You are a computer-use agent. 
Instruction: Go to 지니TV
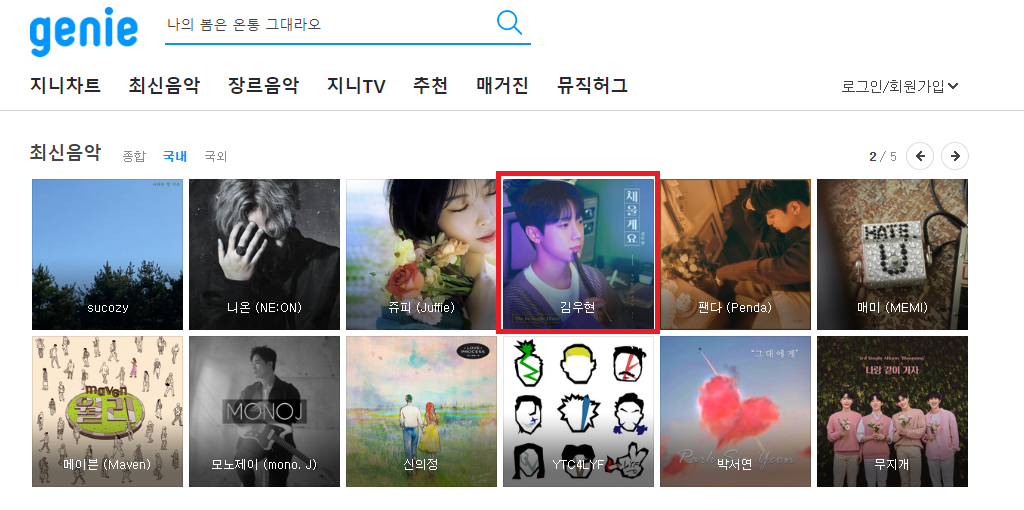356,85
